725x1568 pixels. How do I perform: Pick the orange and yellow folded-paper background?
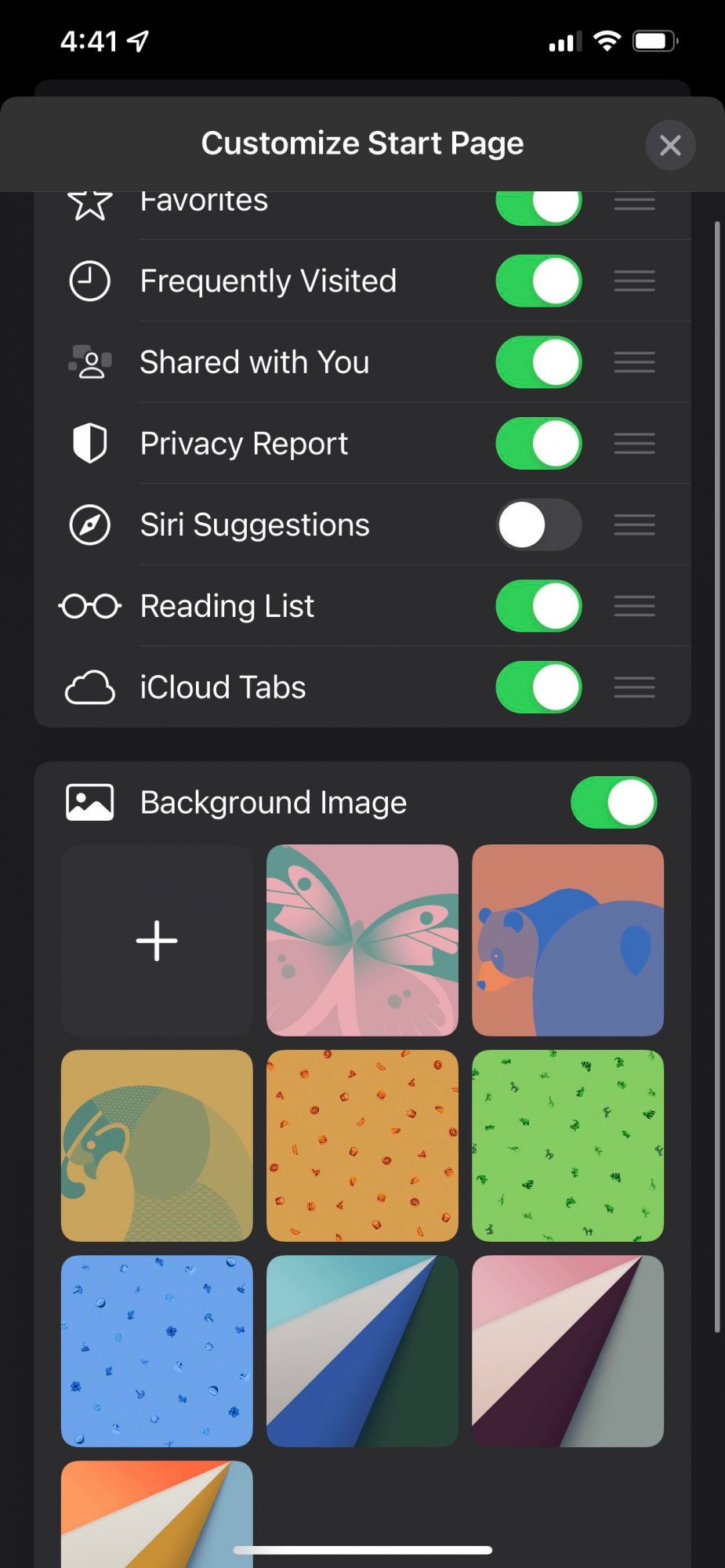click(x=157, y=1509)
